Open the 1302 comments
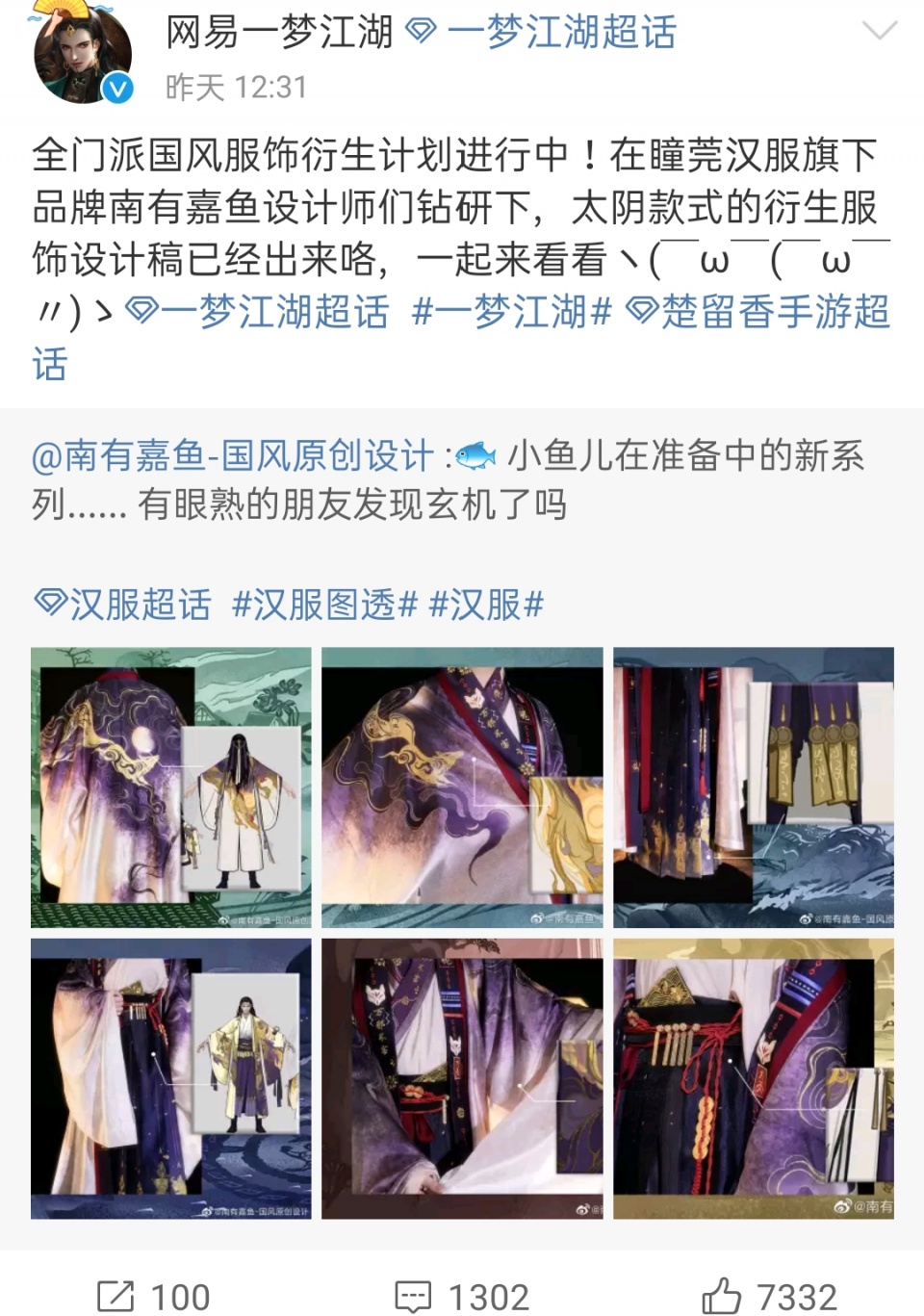 (462, 1296)
